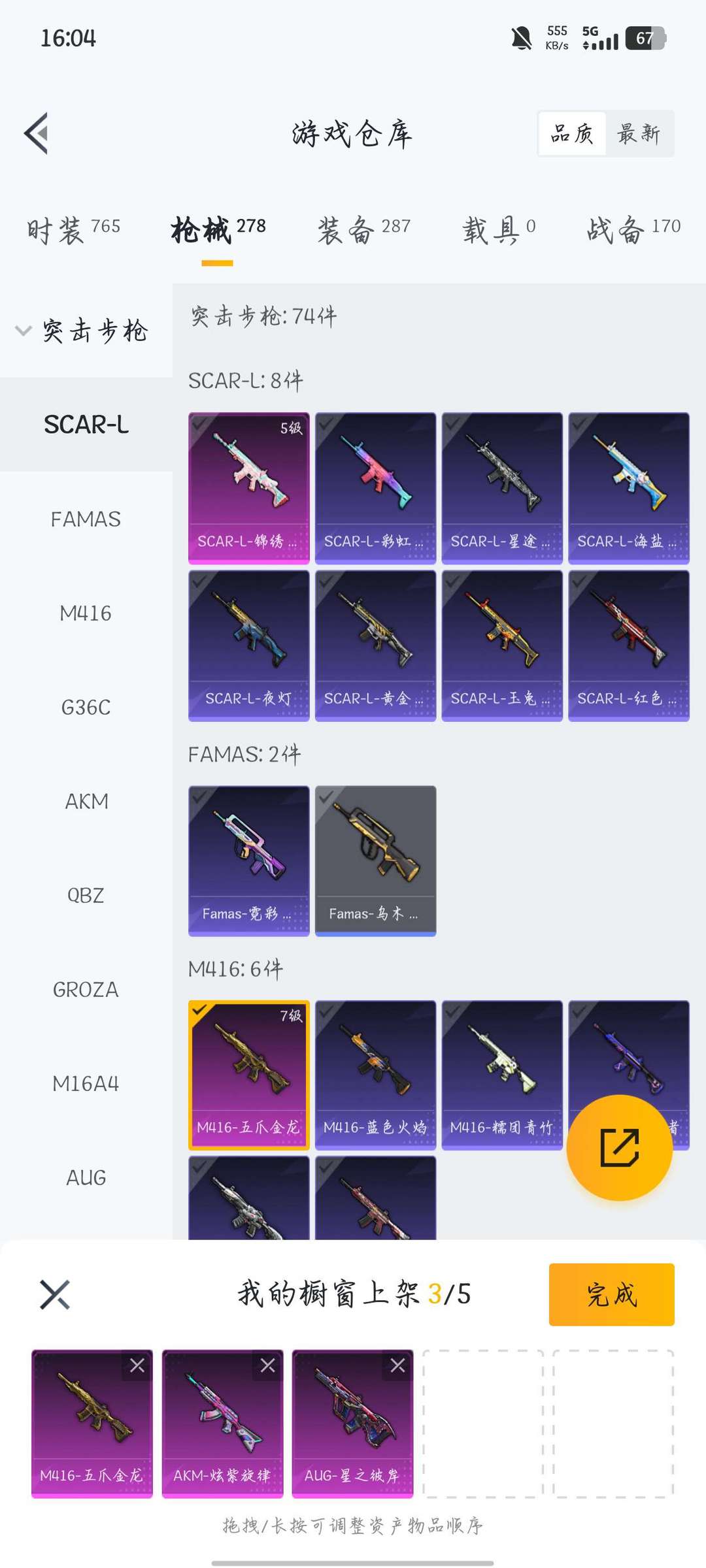Switch to the 装备 tab
The width and height of the screenshot is (706, 1568).
click(x=364, y=230)
